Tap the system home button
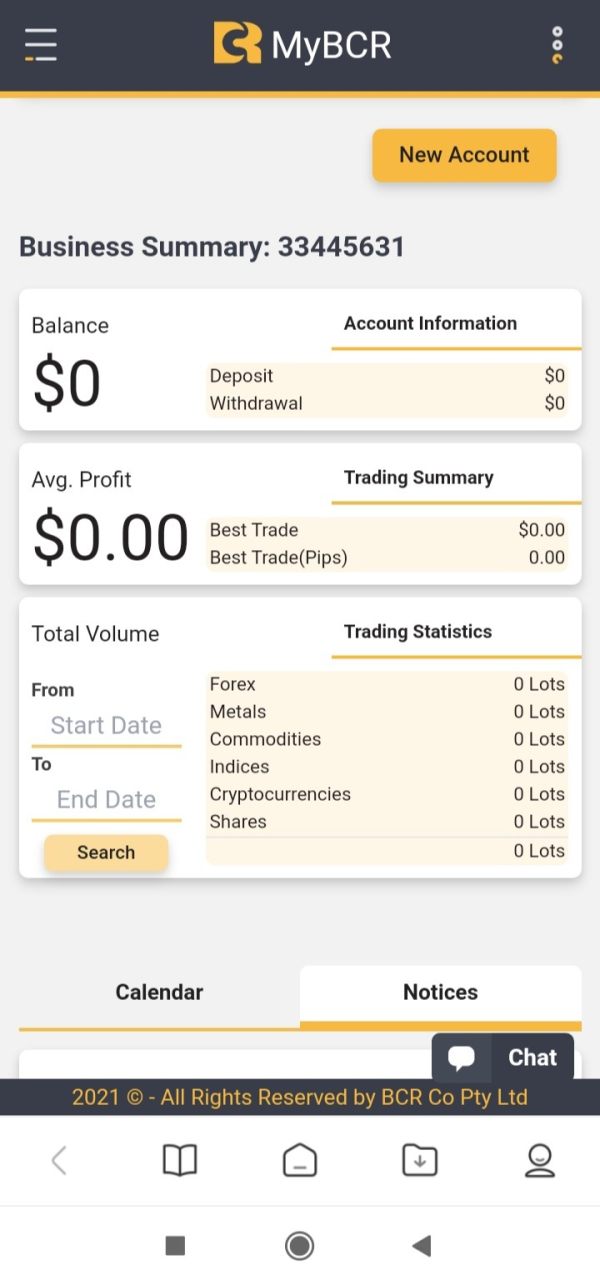The image size is (600, 1285). click(x=299, y=1245)
